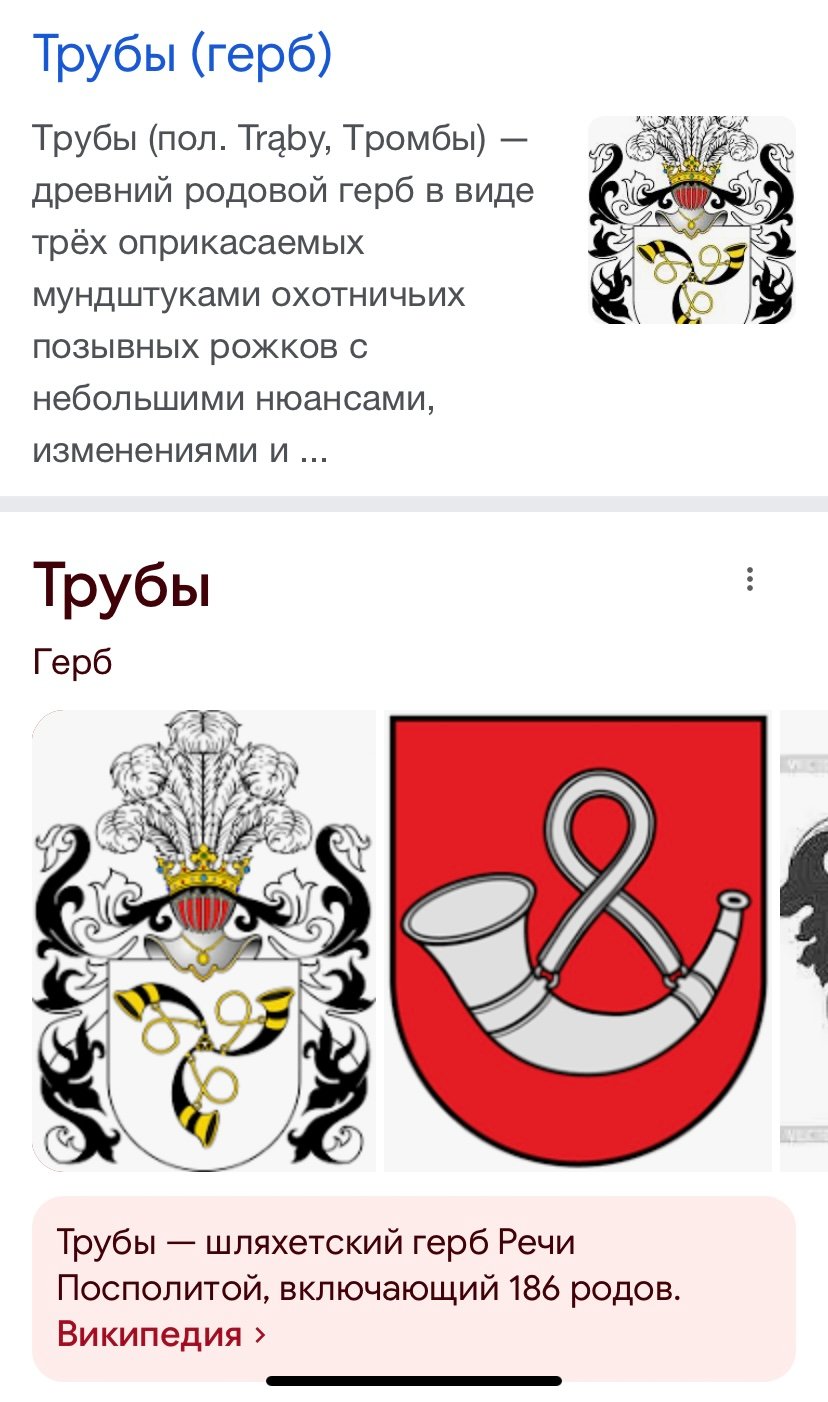Open the 'Трубы (герб)' search result link
Screen dimensions: 828x1402
tap(182, 56)
